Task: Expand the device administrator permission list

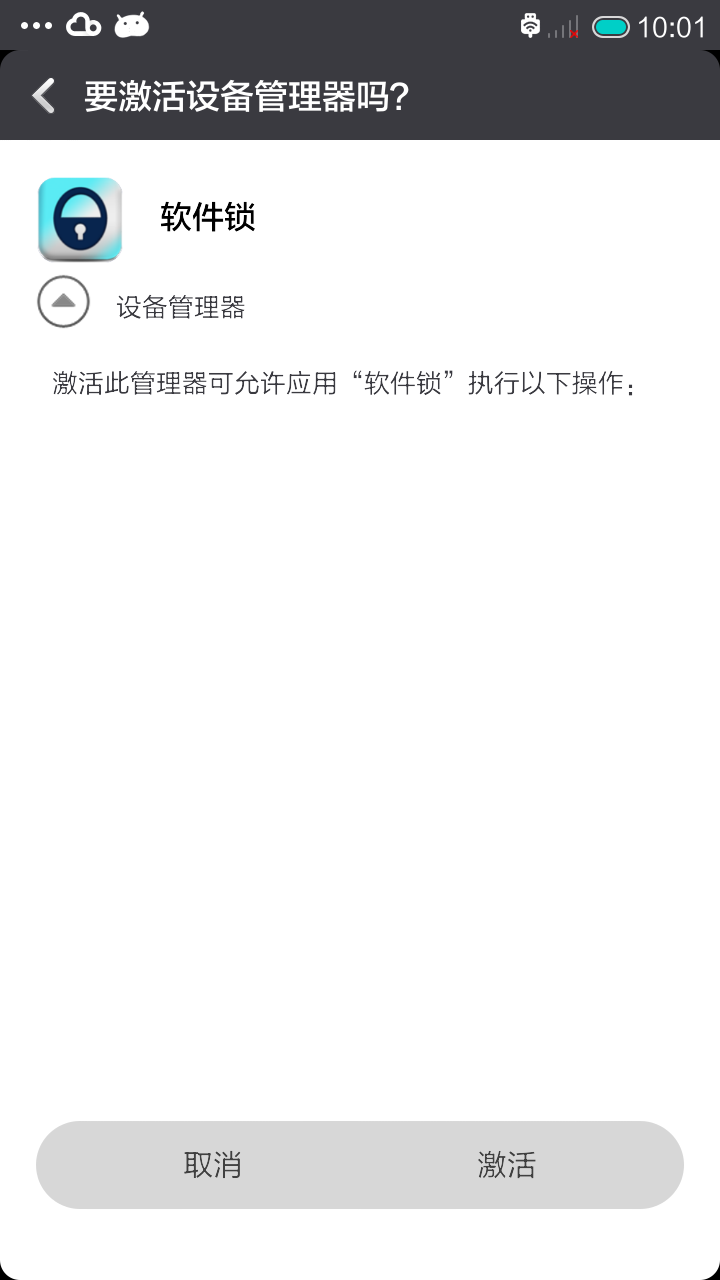Action: tap(63, 299)
